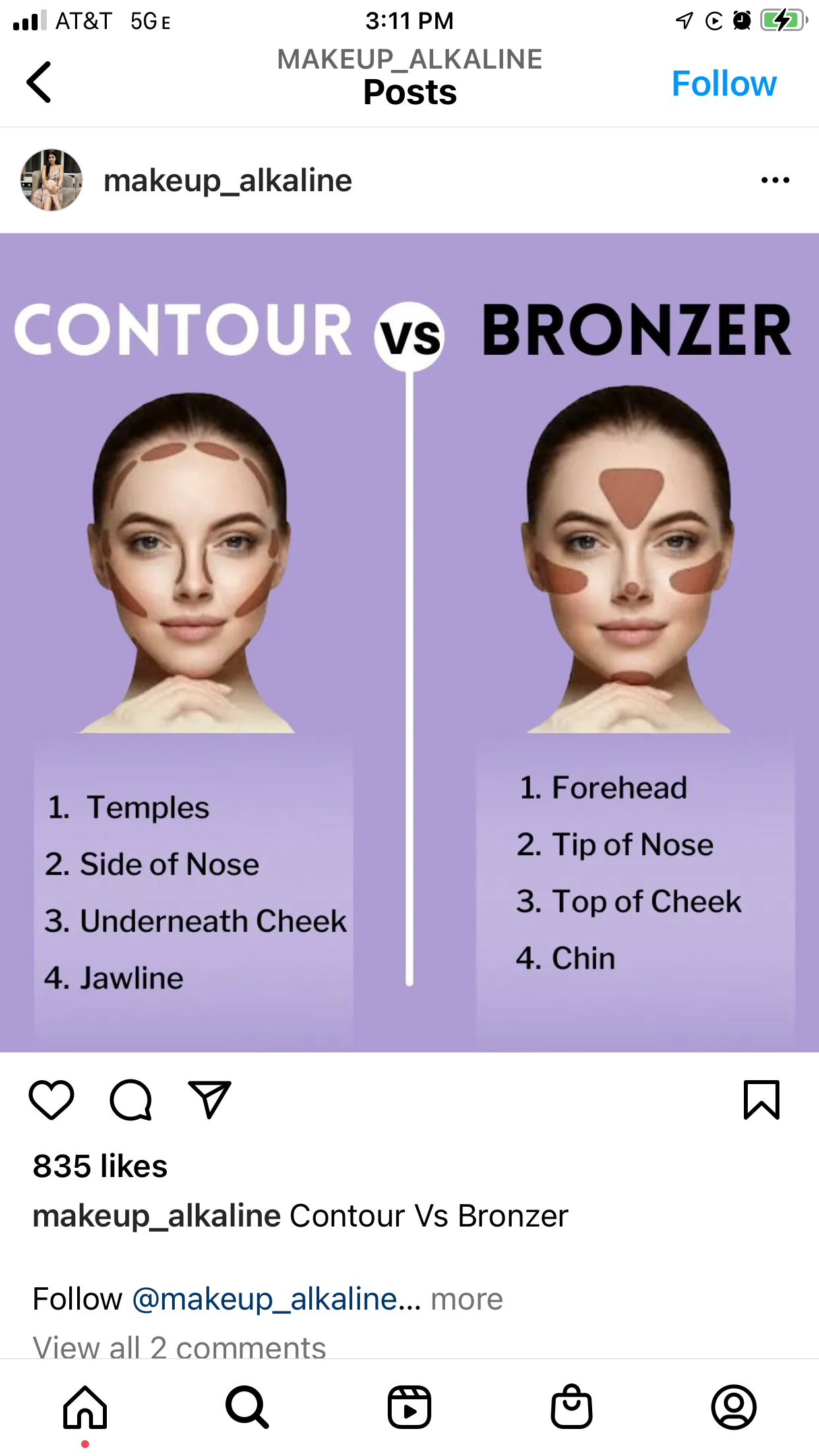Open makeup_alkaline profile picture

[x=51, y=180]
